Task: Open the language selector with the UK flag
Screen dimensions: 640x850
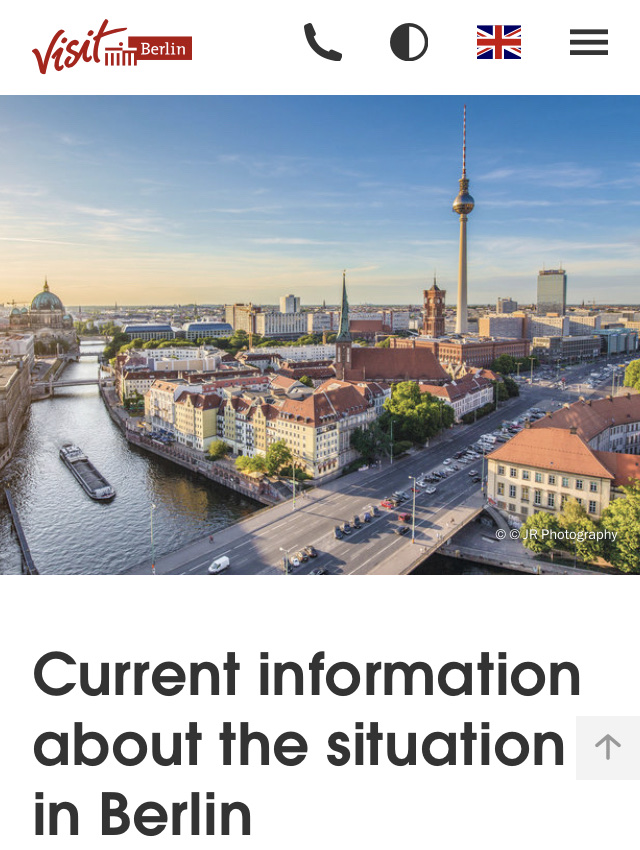Action: click(x=498, y=42)
